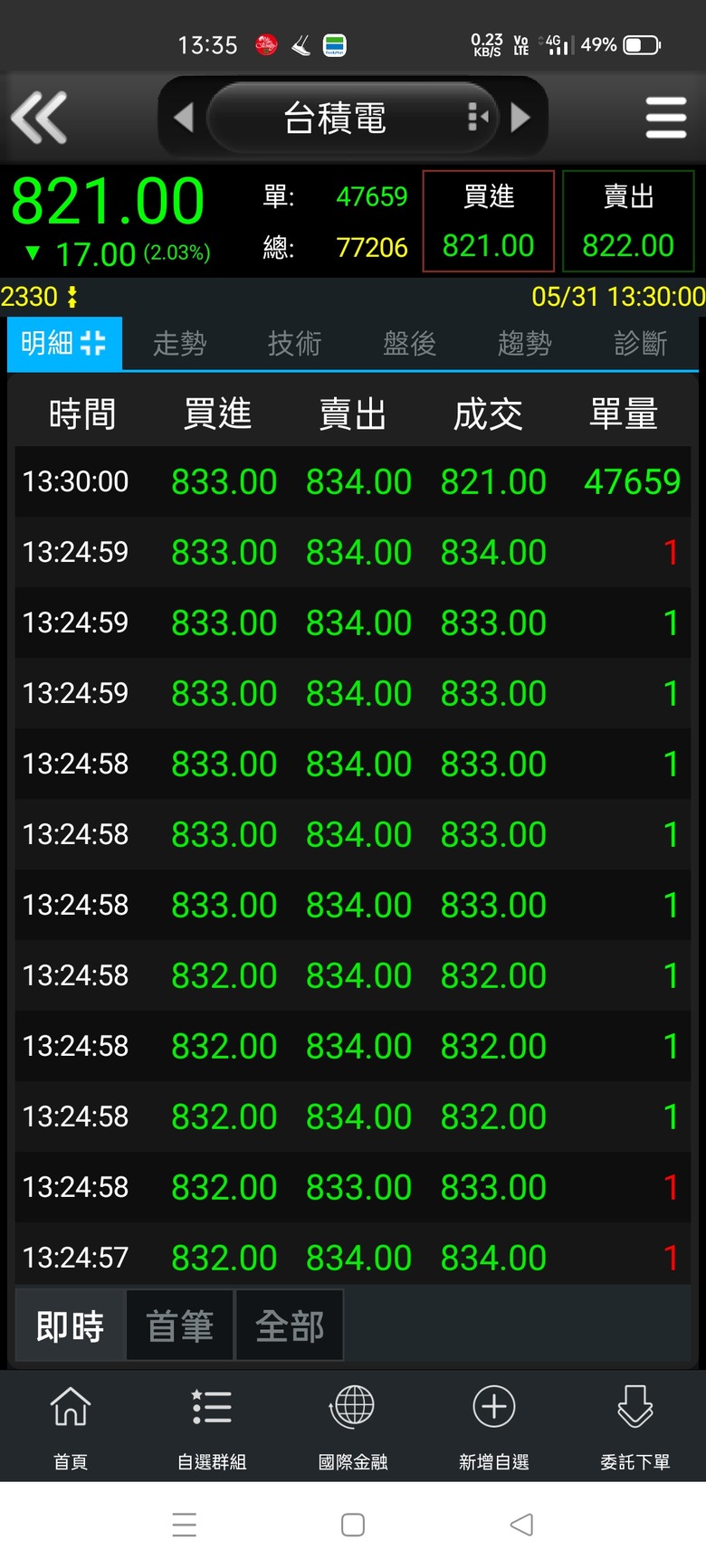Tap the 賣出 822.00 sell button
Viewport: 706px width, 1568px height.
point(628,222)
